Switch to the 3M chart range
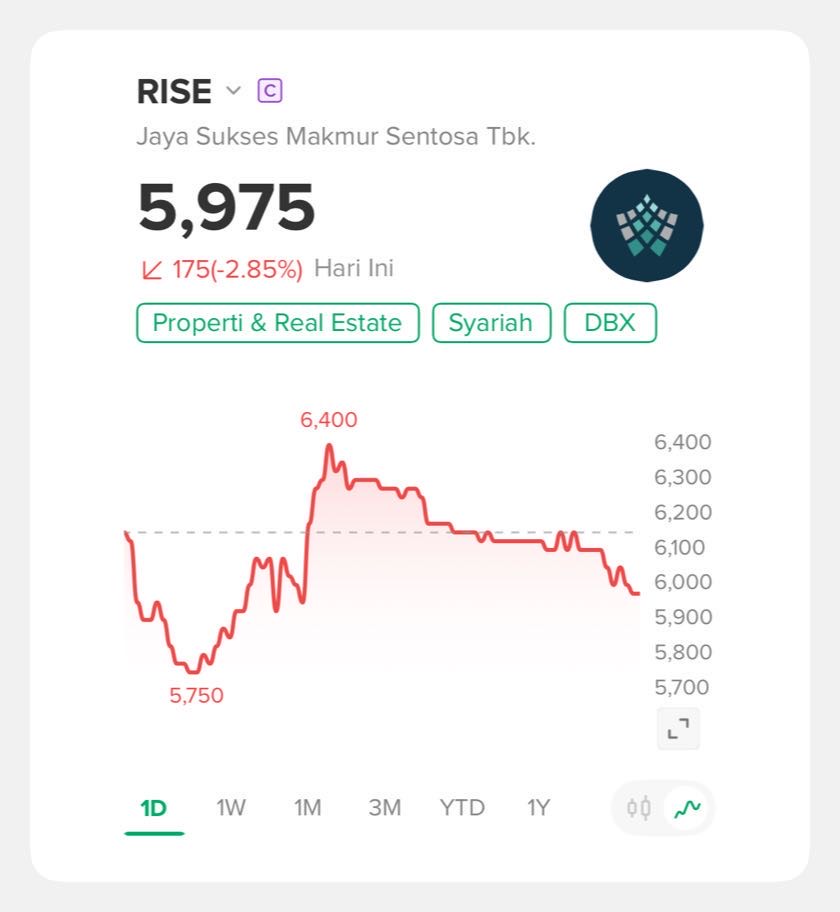Screen dimensions: 840x912 tap(384, 808)
